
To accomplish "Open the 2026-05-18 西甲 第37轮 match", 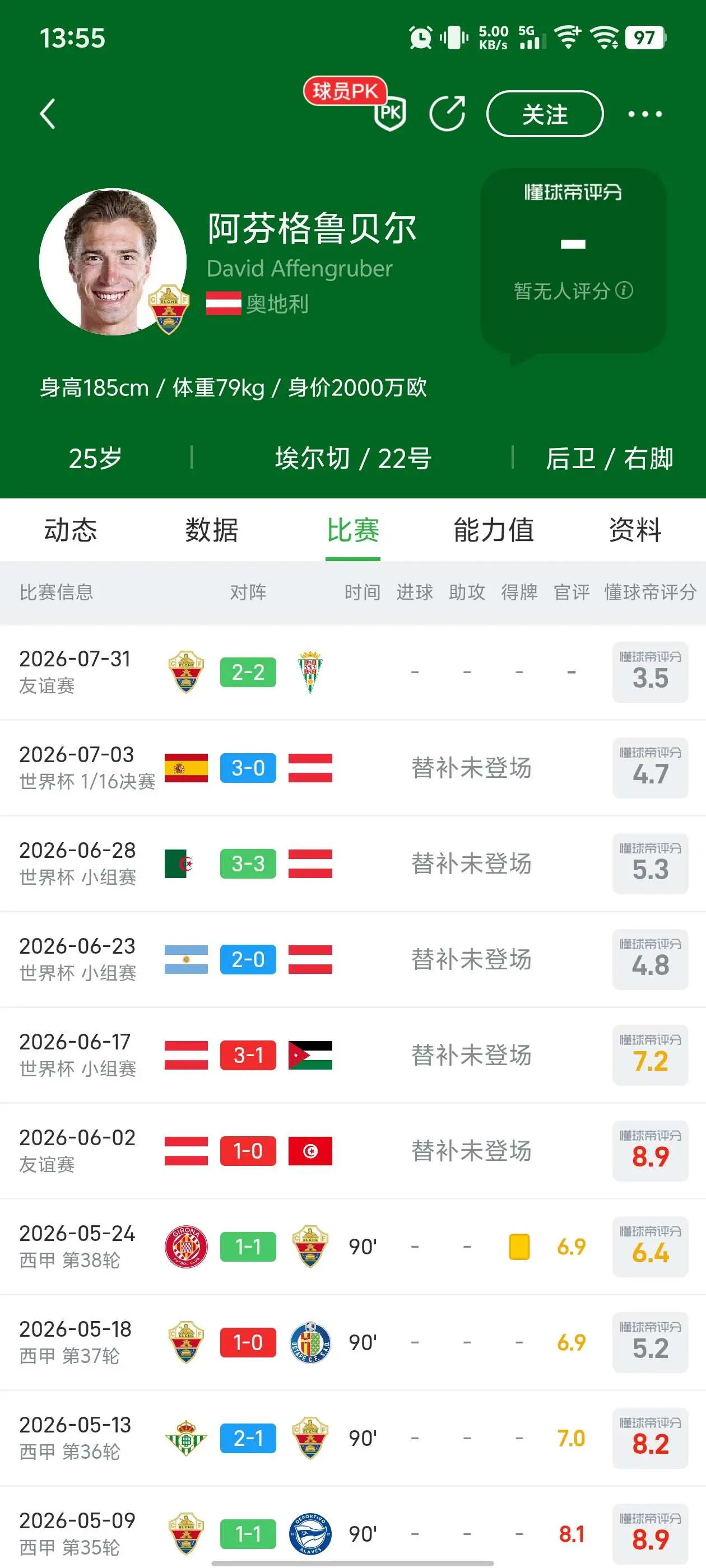I will pyautogui.click(x=352, y=1342).
